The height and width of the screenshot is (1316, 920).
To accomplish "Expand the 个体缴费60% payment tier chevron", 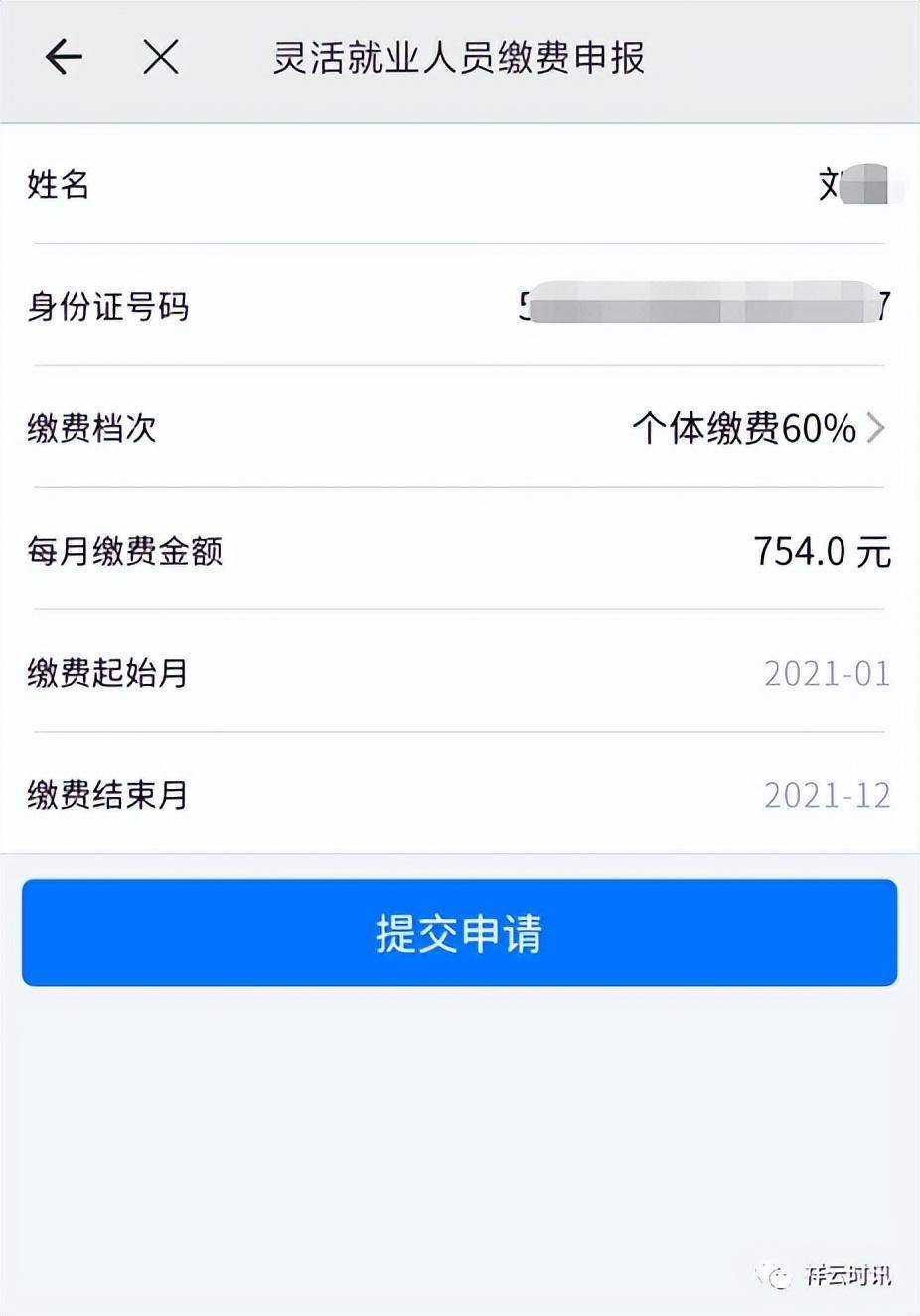I will (x=876, y=429).
